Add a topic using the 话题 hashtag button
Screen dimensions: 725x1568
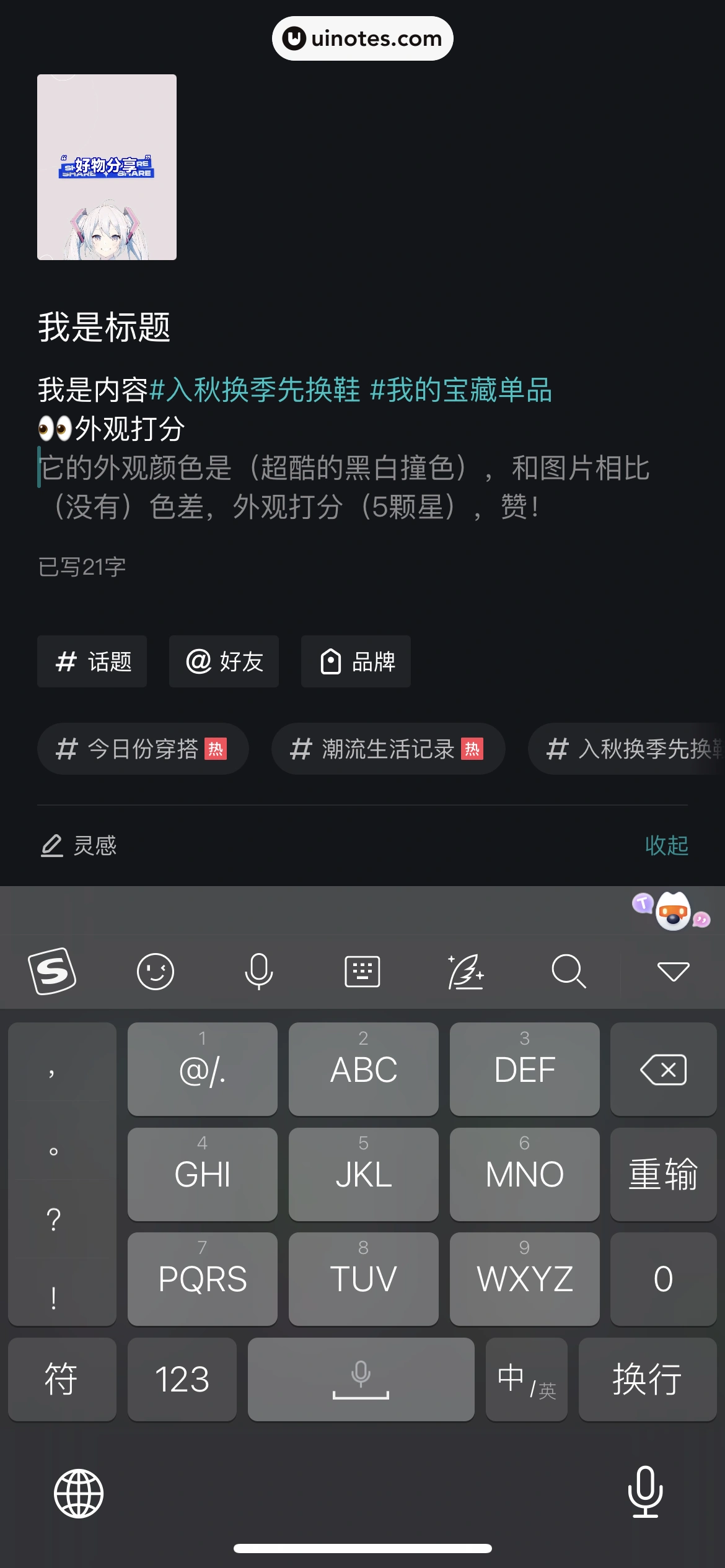point(92,661)
